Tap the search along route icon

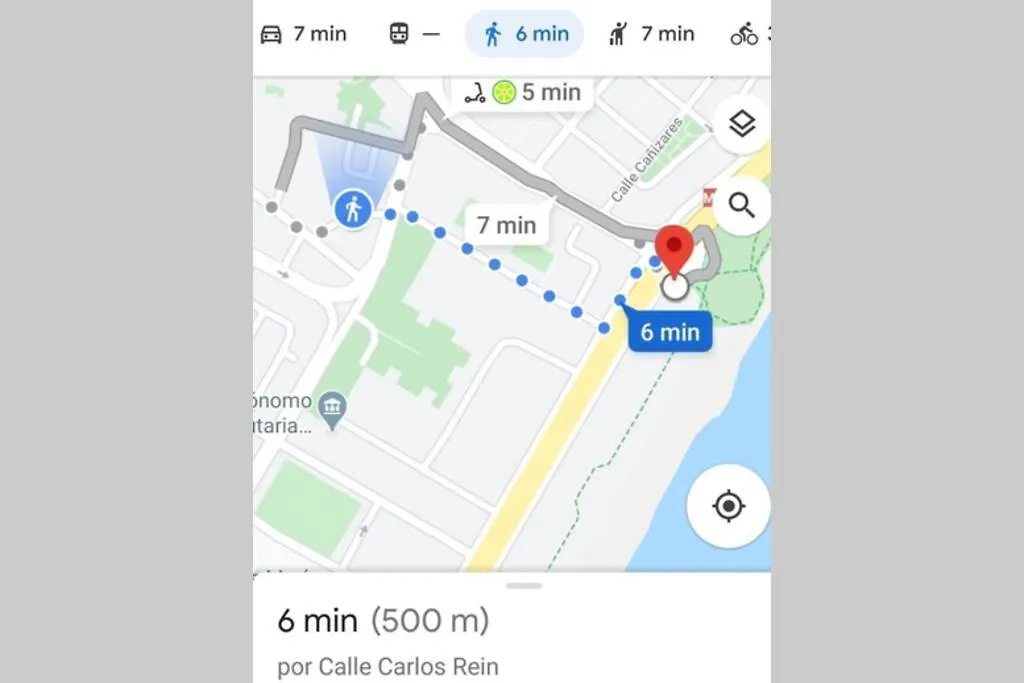[741, 206]
